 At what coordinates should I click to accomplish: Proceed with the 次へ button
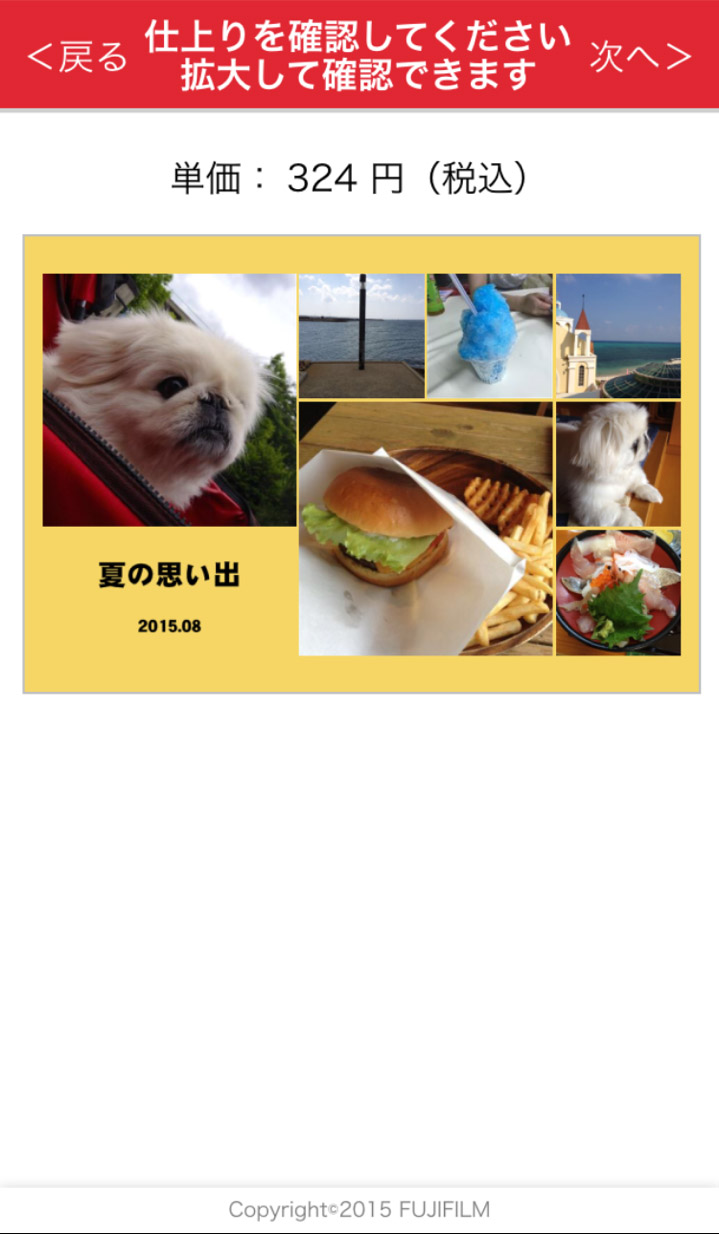[640, 56]
